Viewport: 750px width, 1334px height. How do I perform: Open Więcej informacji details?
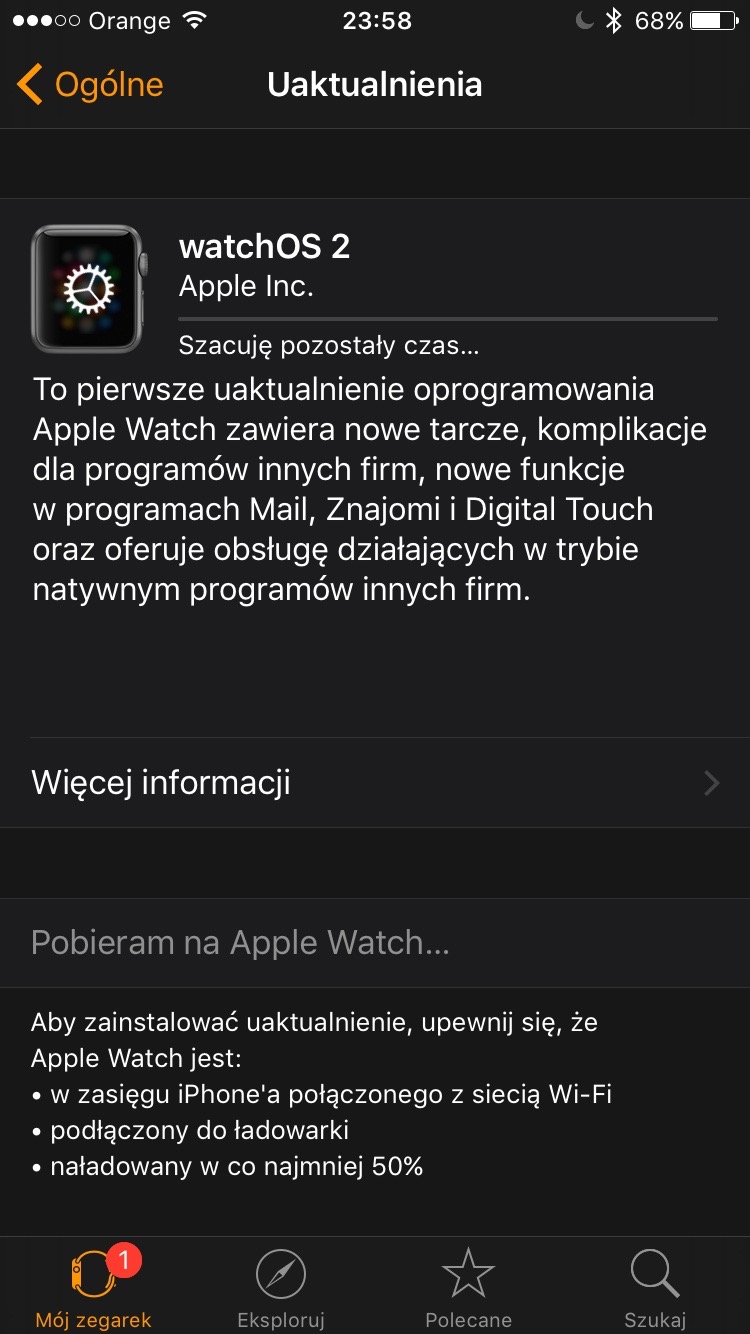375,782
